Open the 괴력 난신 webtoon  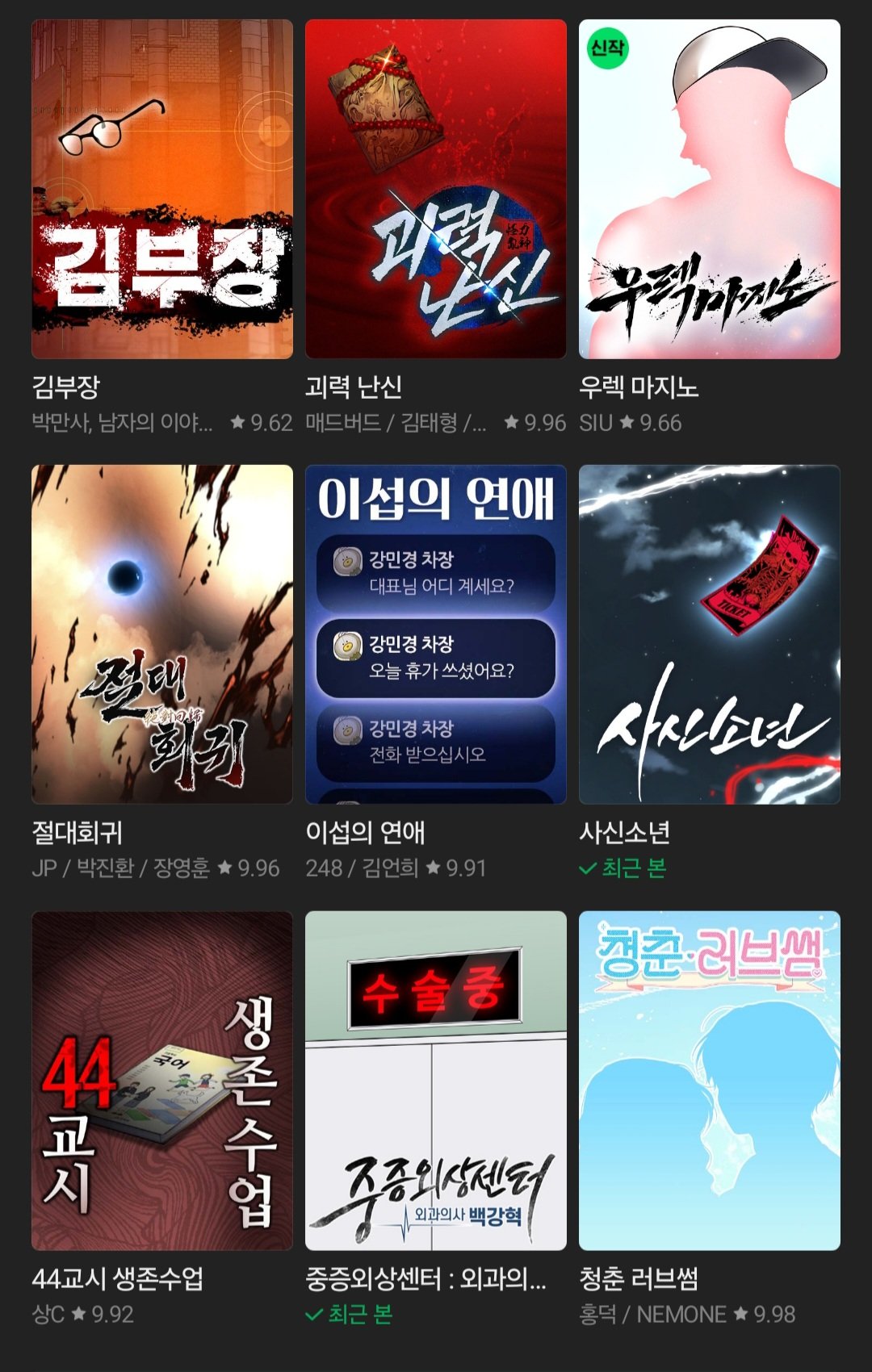coord(435,190)
